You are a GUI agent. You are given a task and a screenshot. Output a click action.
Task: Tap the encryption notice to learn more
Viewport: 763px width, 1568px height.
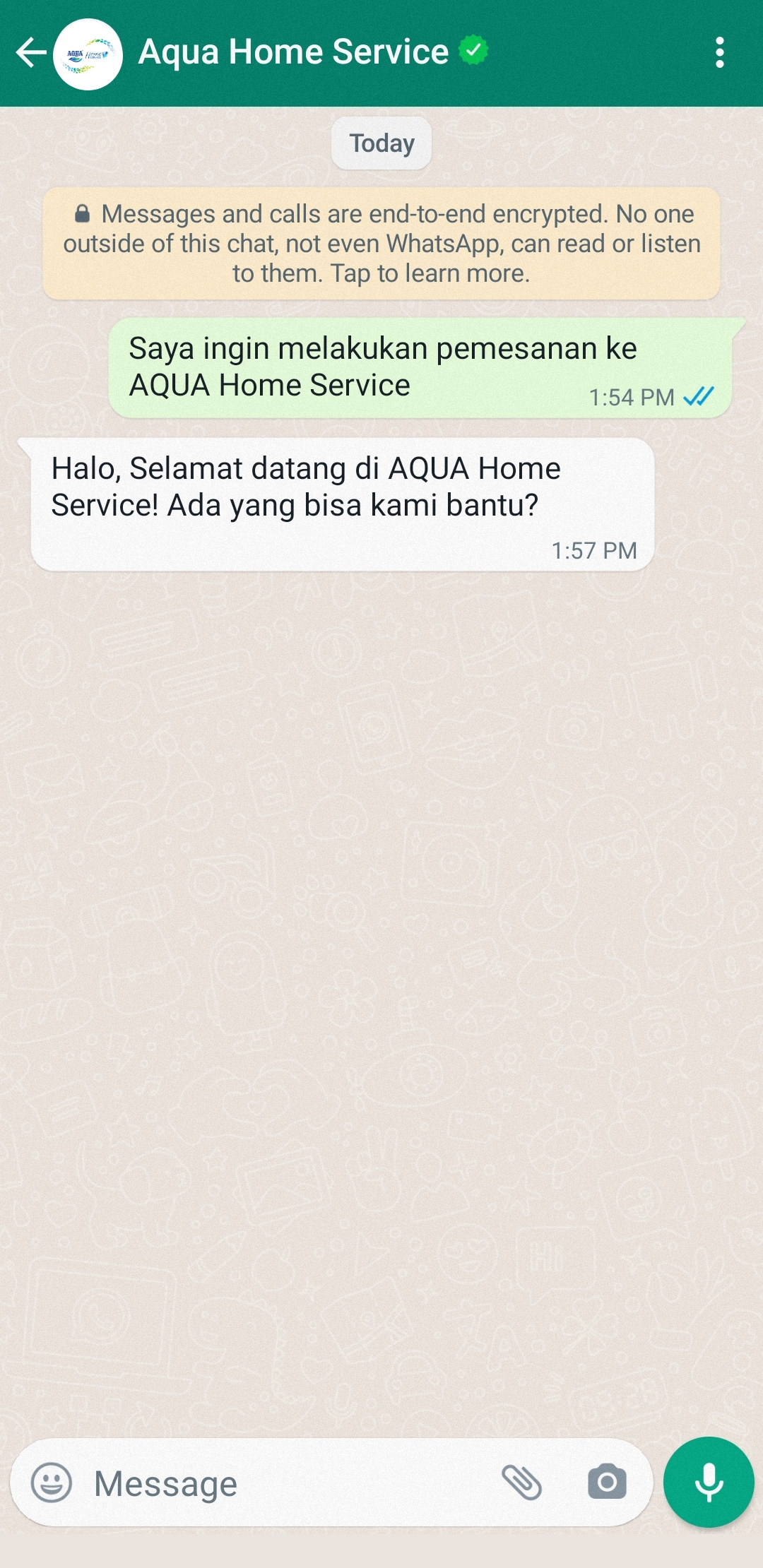coord(381,244)
